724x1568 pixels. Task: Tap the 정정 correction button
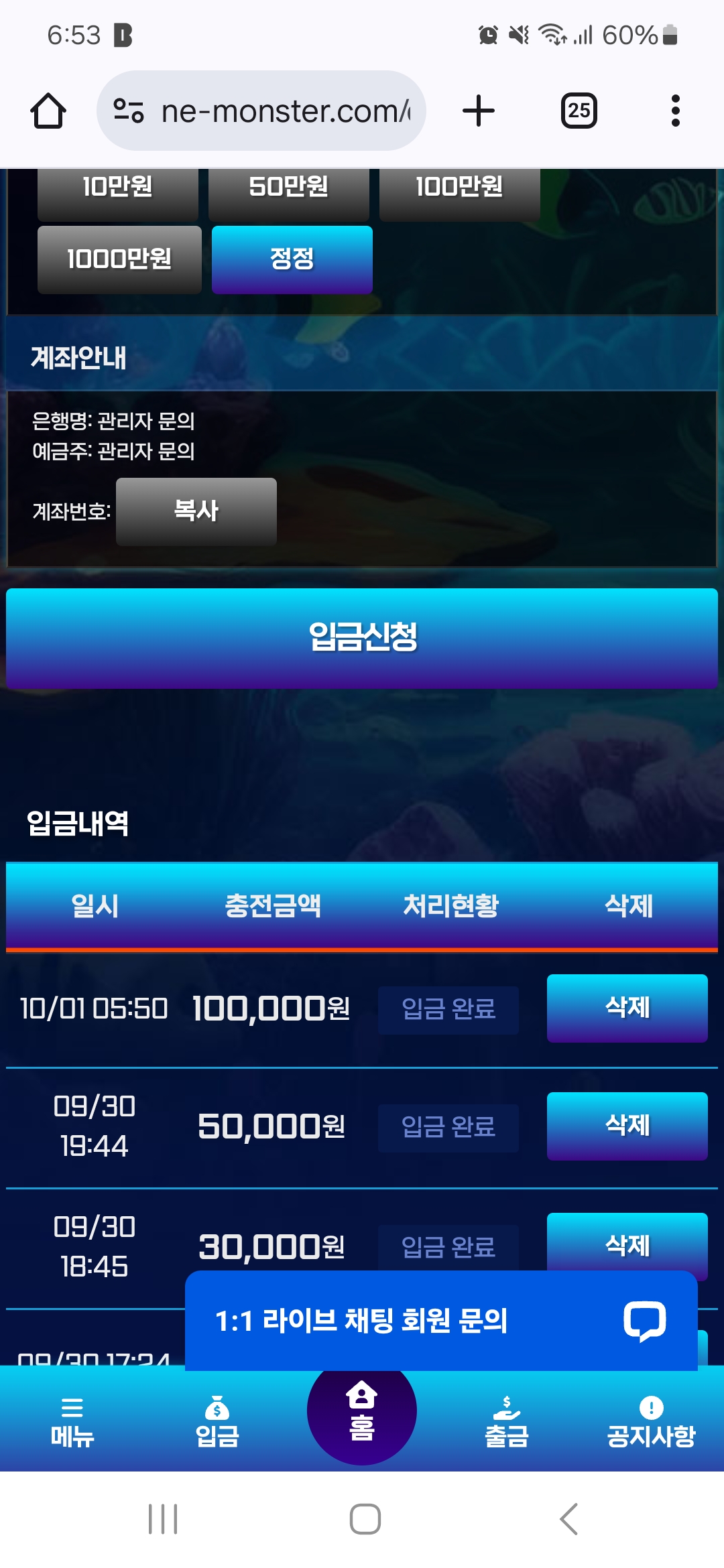pyautogui.click(x=292, y=259)
